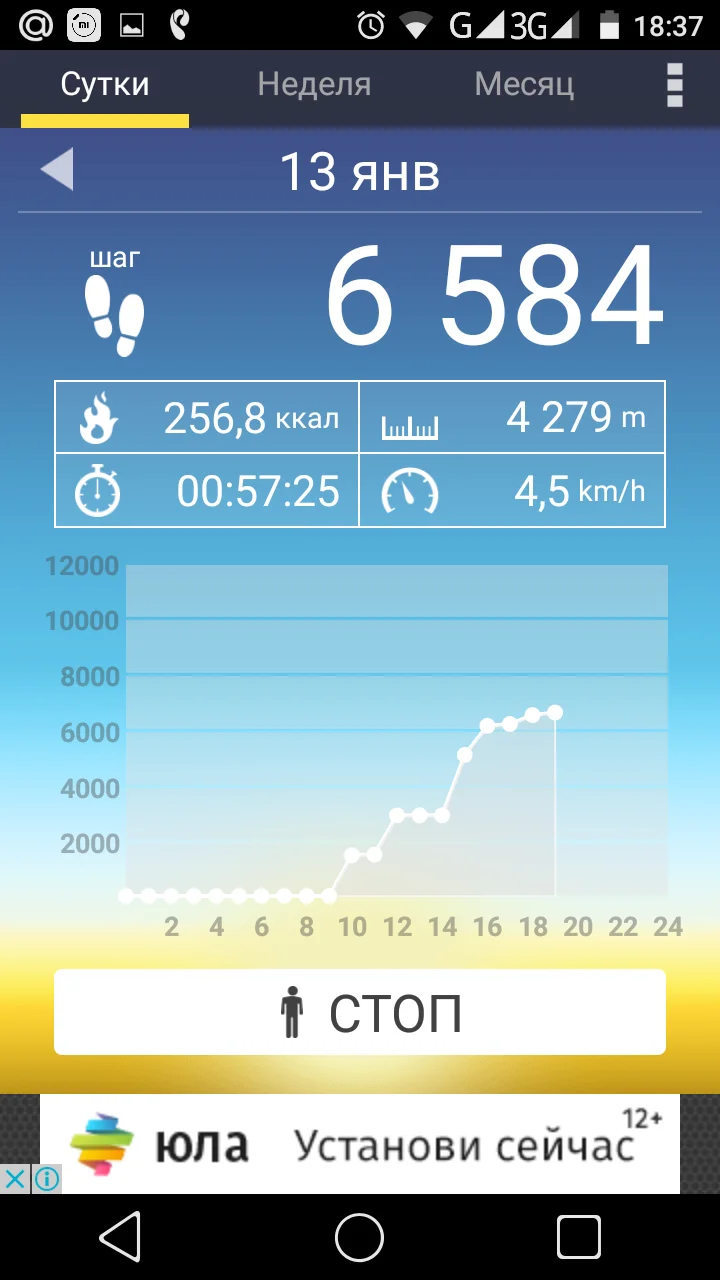Switch to the Месяц tab

click(x=524, y=85)
